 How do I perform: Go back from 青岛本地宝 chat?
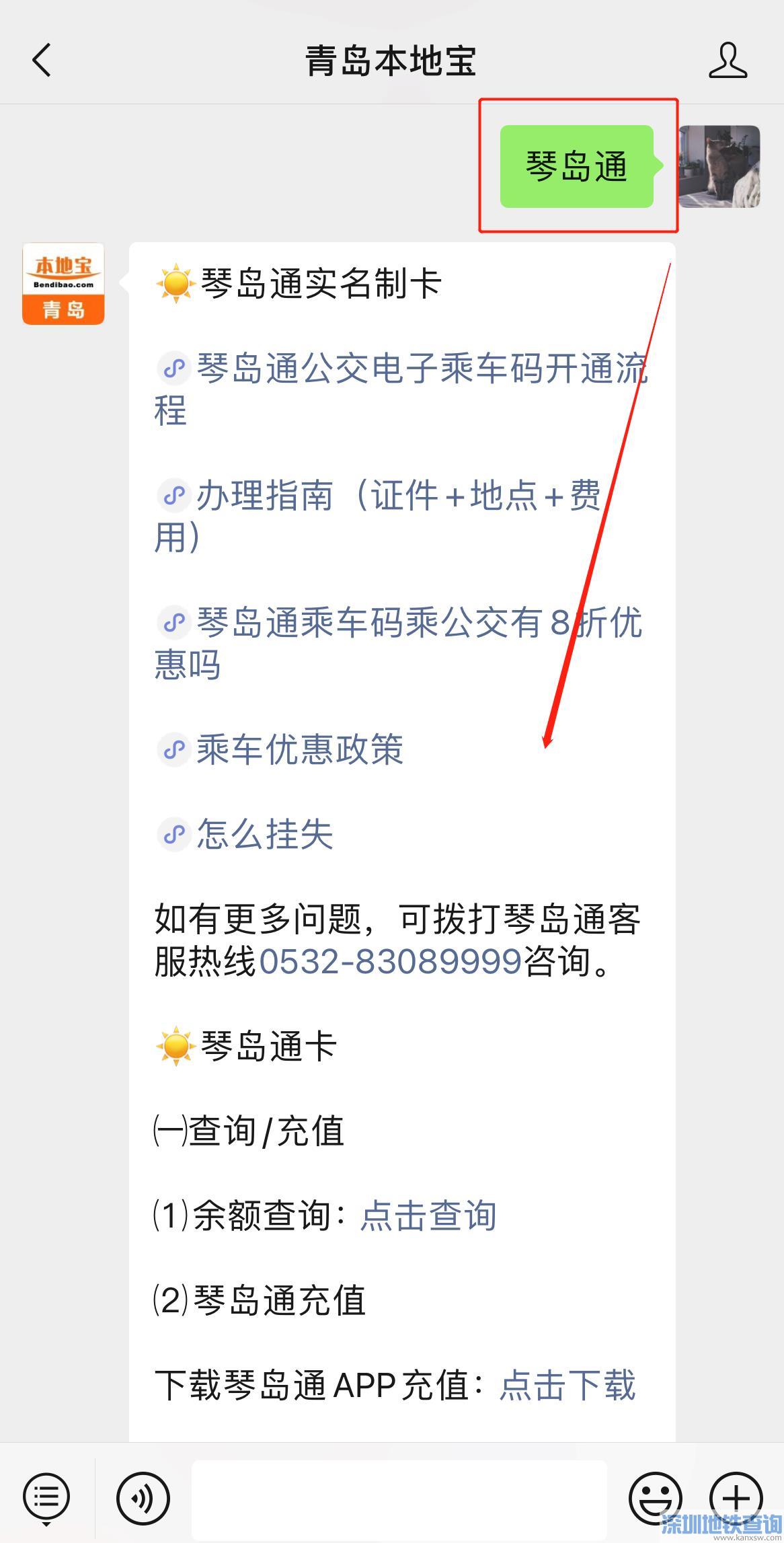42,61
